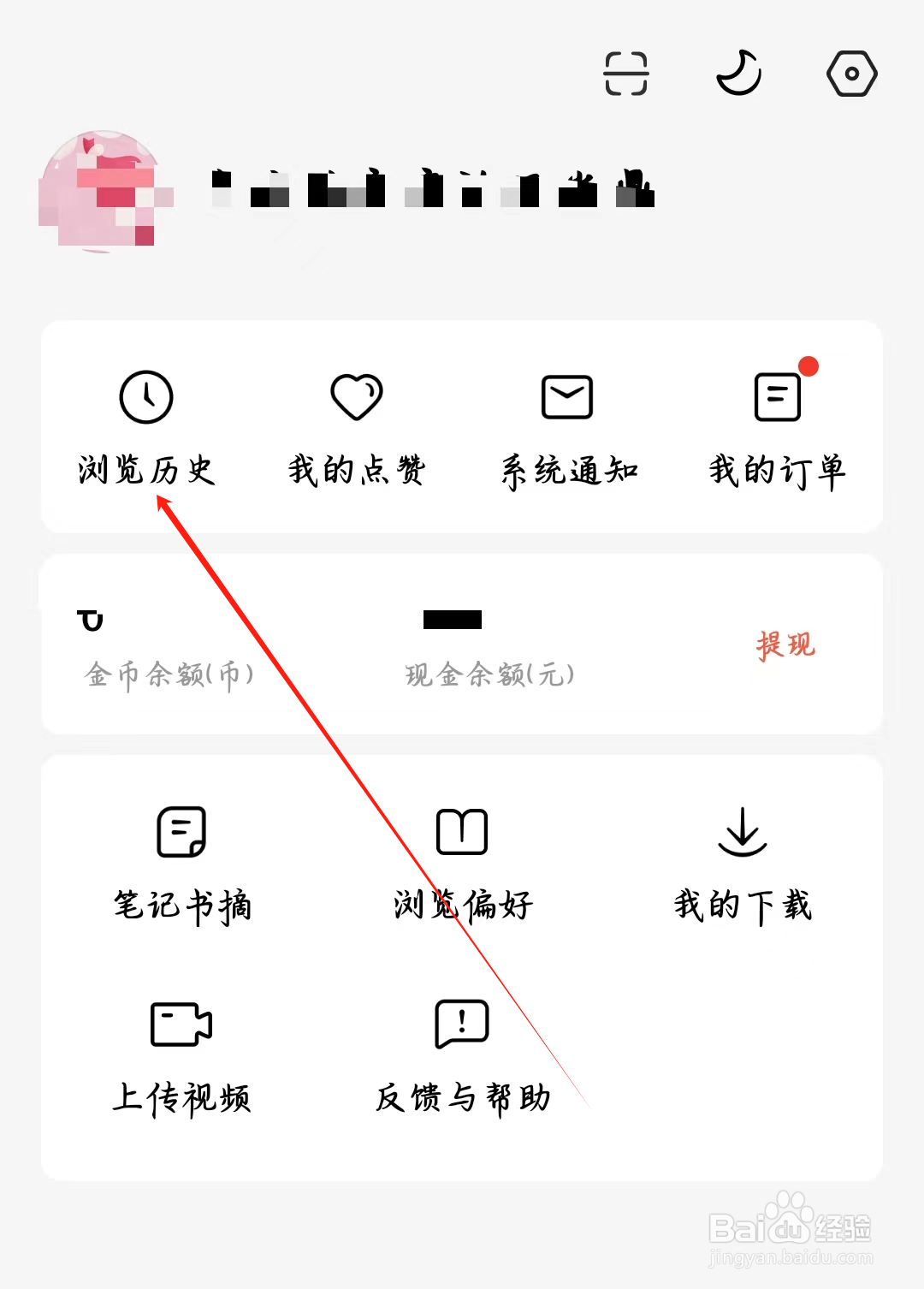The height and width of the screenshot is (1289, 924).
Task: Open 浏览历史 text label
Action: (x=147, y=468)
